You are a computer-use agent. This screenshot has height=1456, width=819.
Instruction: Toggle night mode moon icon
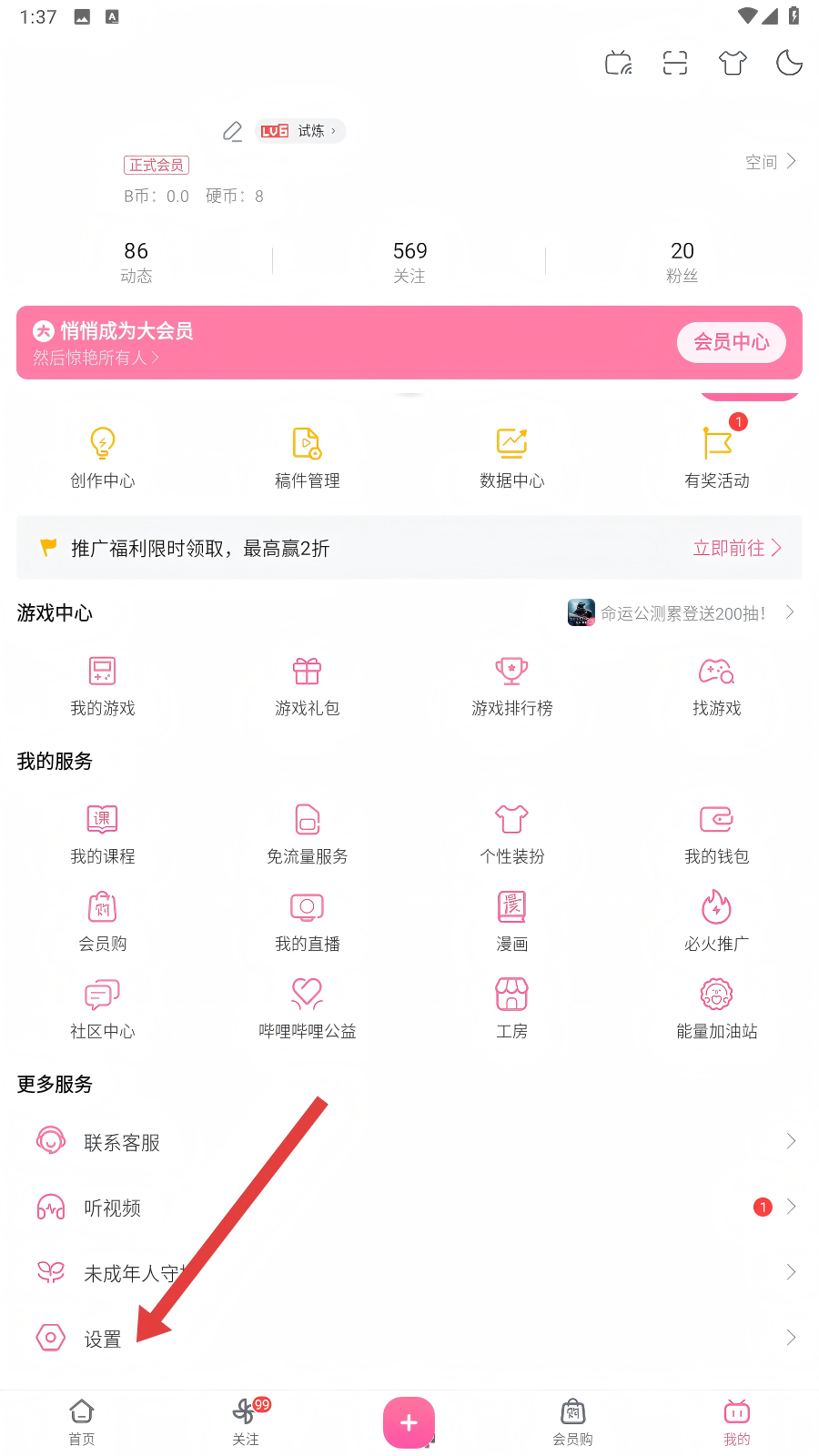[789, 63]
